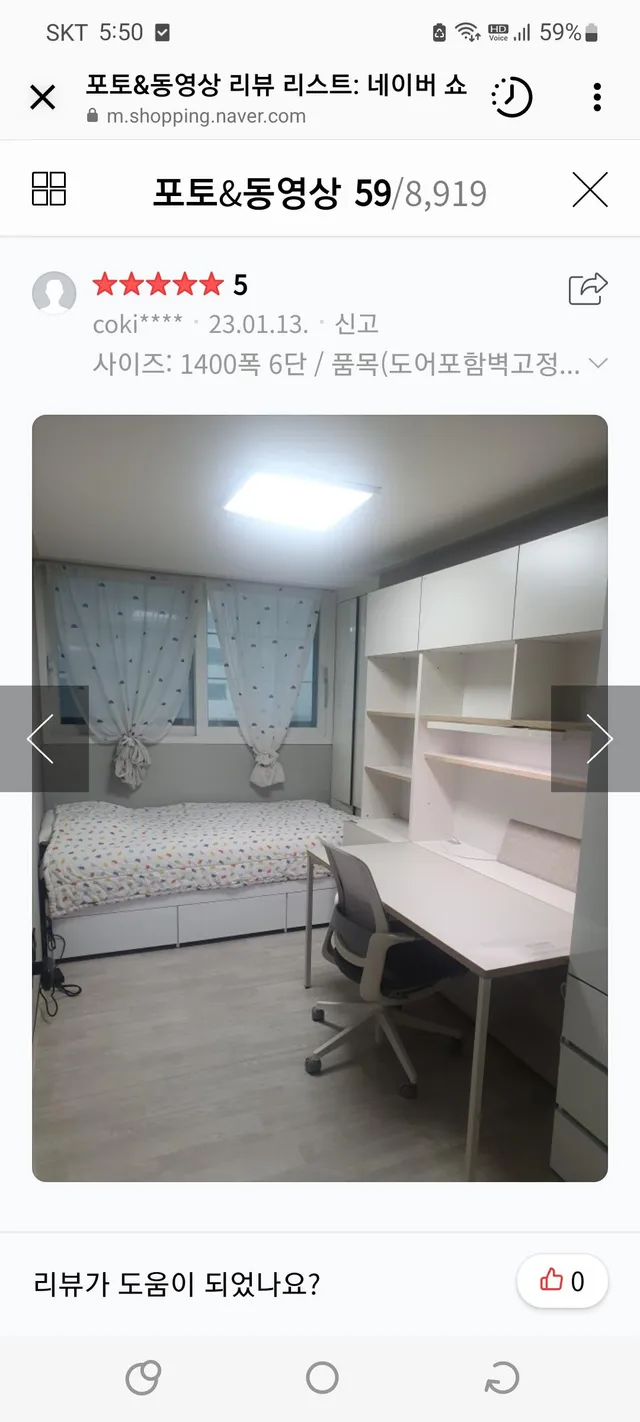640x1422 pixels.
Task: Report the review via 신고
Action: 356,324
